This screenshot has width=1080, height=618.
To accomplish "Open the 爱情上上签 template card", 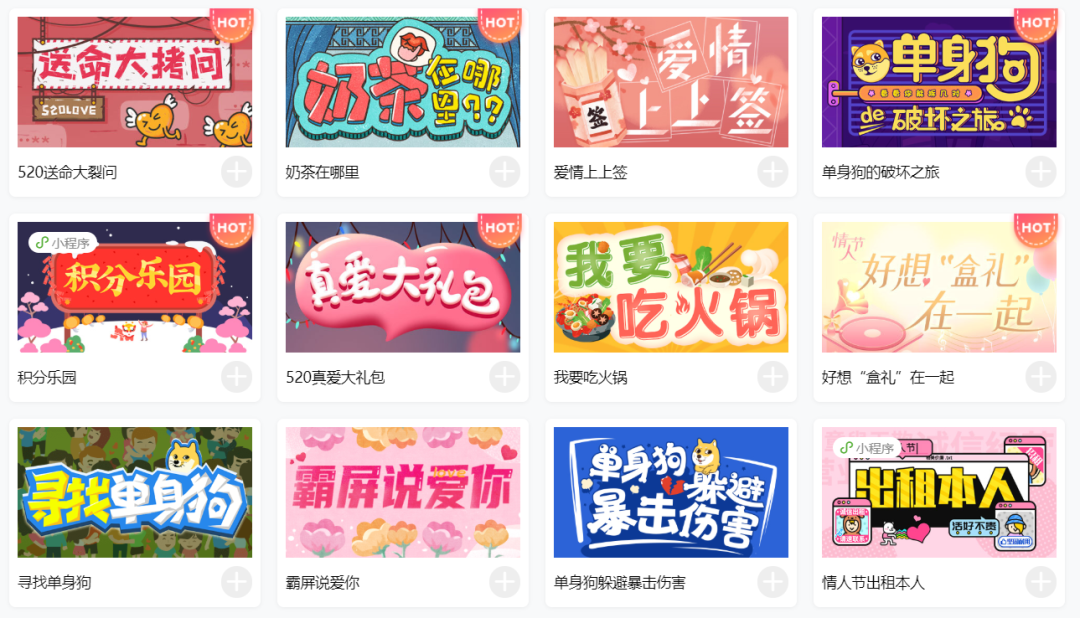I will coord(670,82).
